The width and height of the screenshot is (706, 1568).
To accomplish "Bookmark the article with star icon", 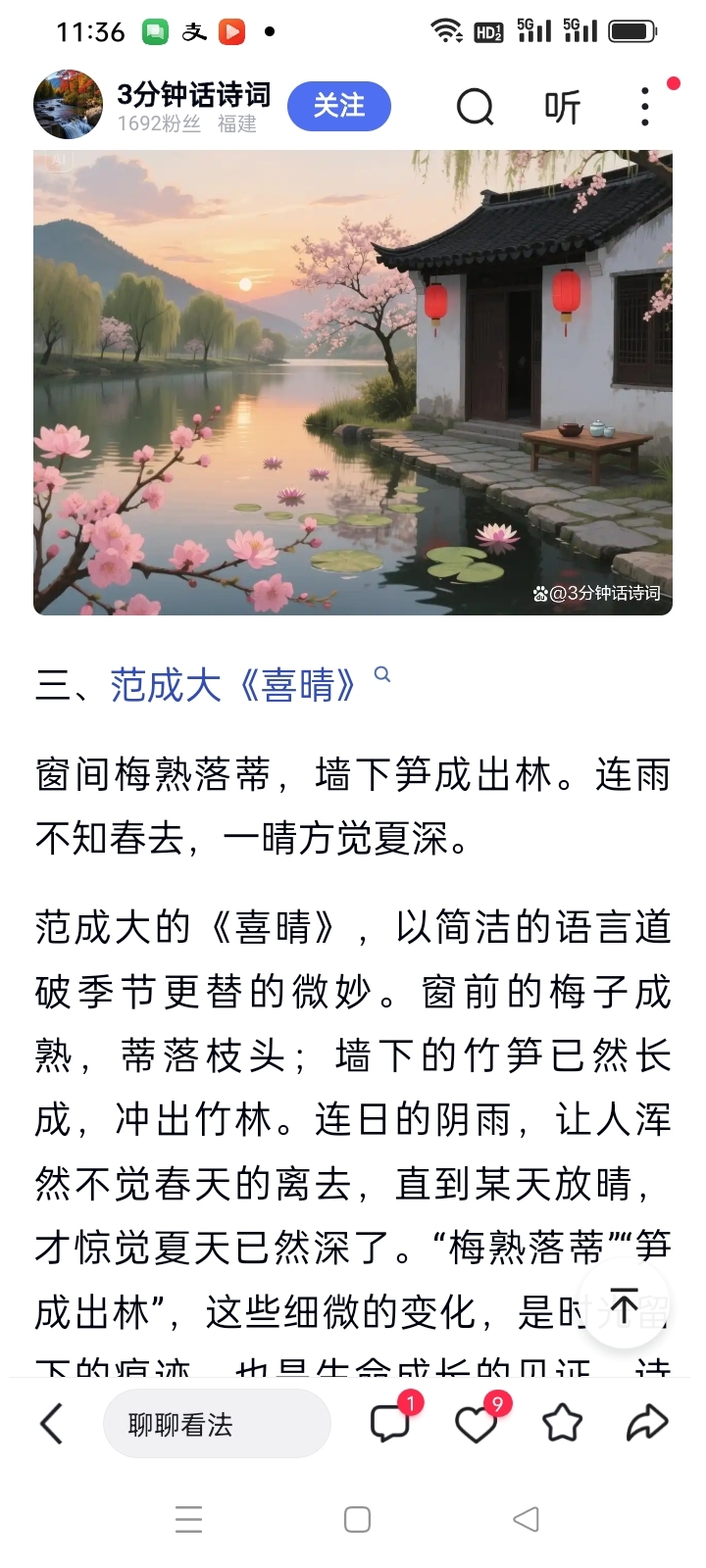I will 562,1423.
